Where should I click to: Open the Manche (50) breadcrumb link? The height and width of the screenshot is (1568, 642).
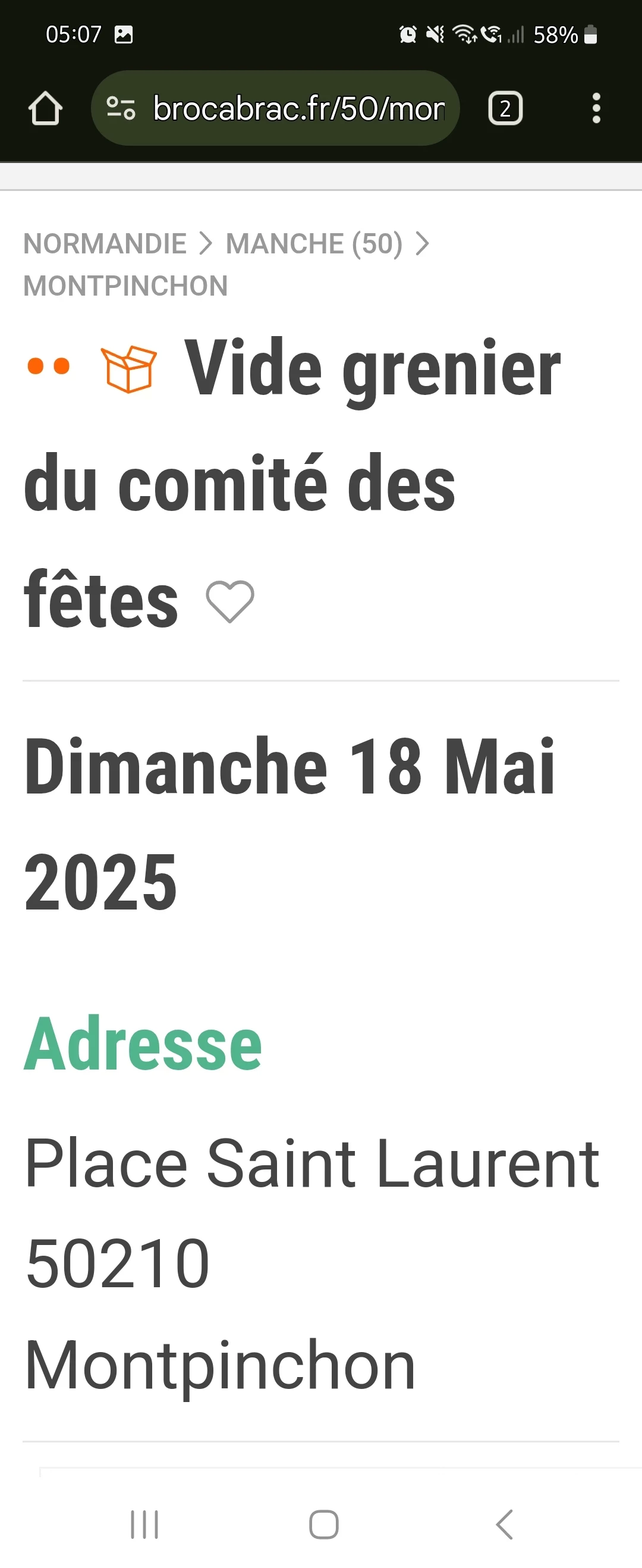(314, 243)
